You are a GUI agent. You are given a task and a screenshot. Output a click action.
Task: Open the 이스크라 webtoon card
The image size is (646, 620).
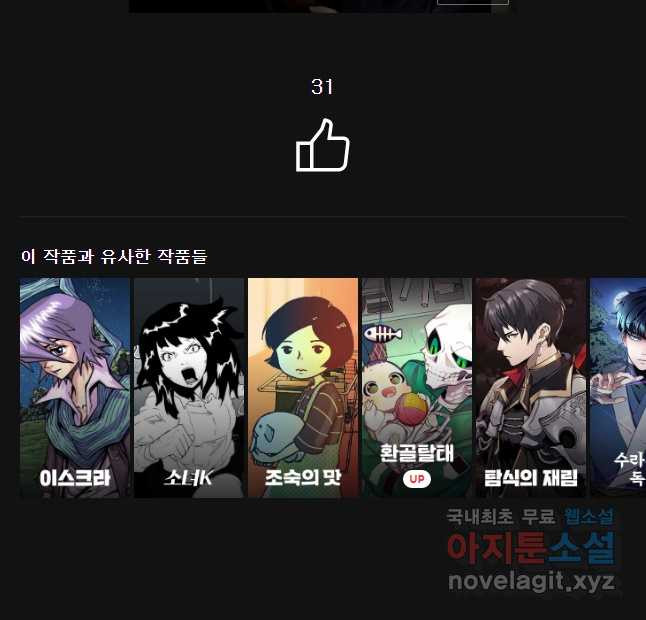click(x=75, y=387)
